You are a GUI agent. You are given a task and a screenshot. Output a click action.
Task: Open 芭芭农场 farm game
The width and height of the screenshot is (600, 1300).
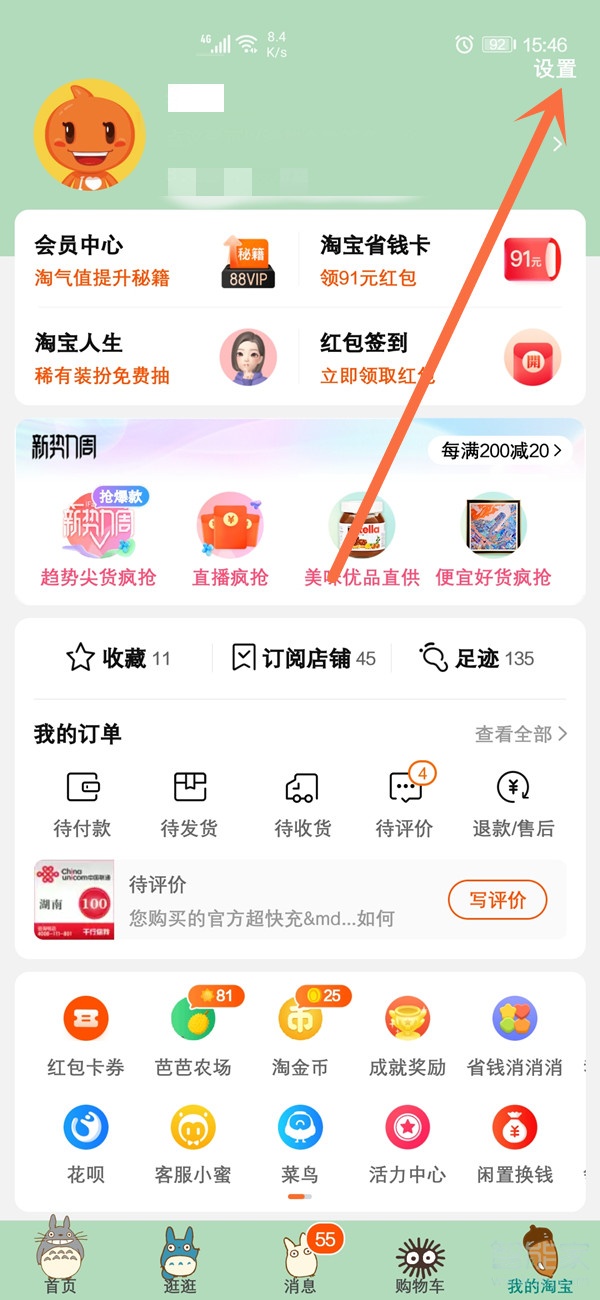[x=194, y=1035]
